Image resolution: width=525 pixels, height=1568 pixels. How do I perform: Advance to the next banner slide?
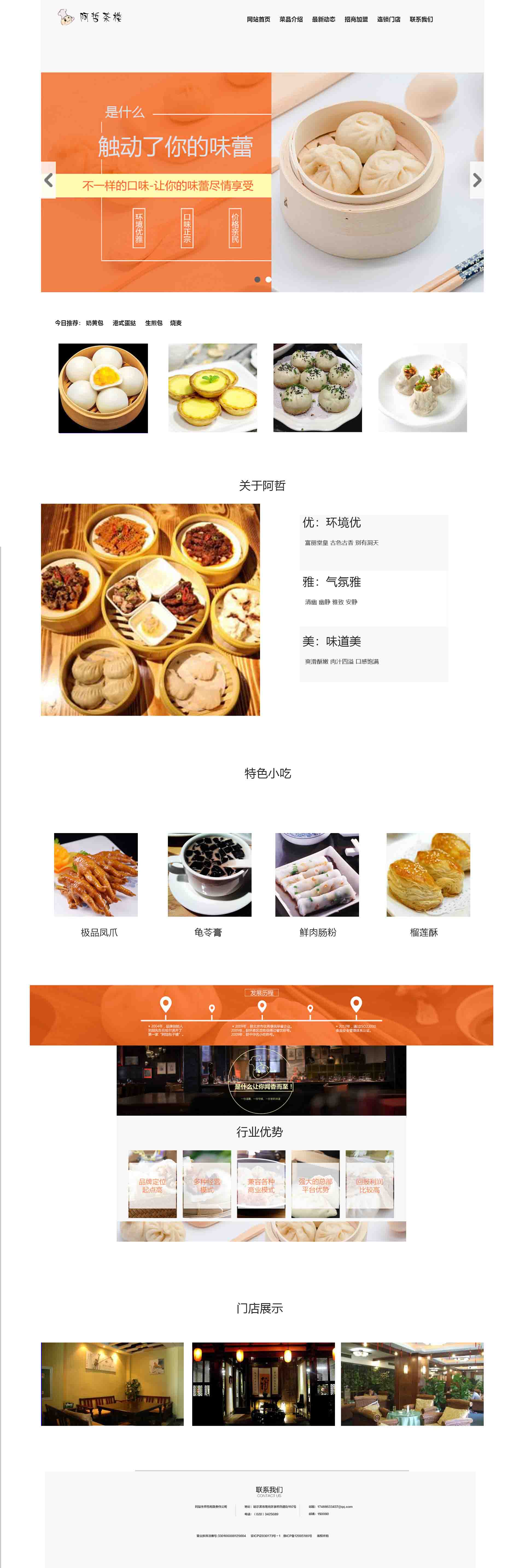point(476,180)
